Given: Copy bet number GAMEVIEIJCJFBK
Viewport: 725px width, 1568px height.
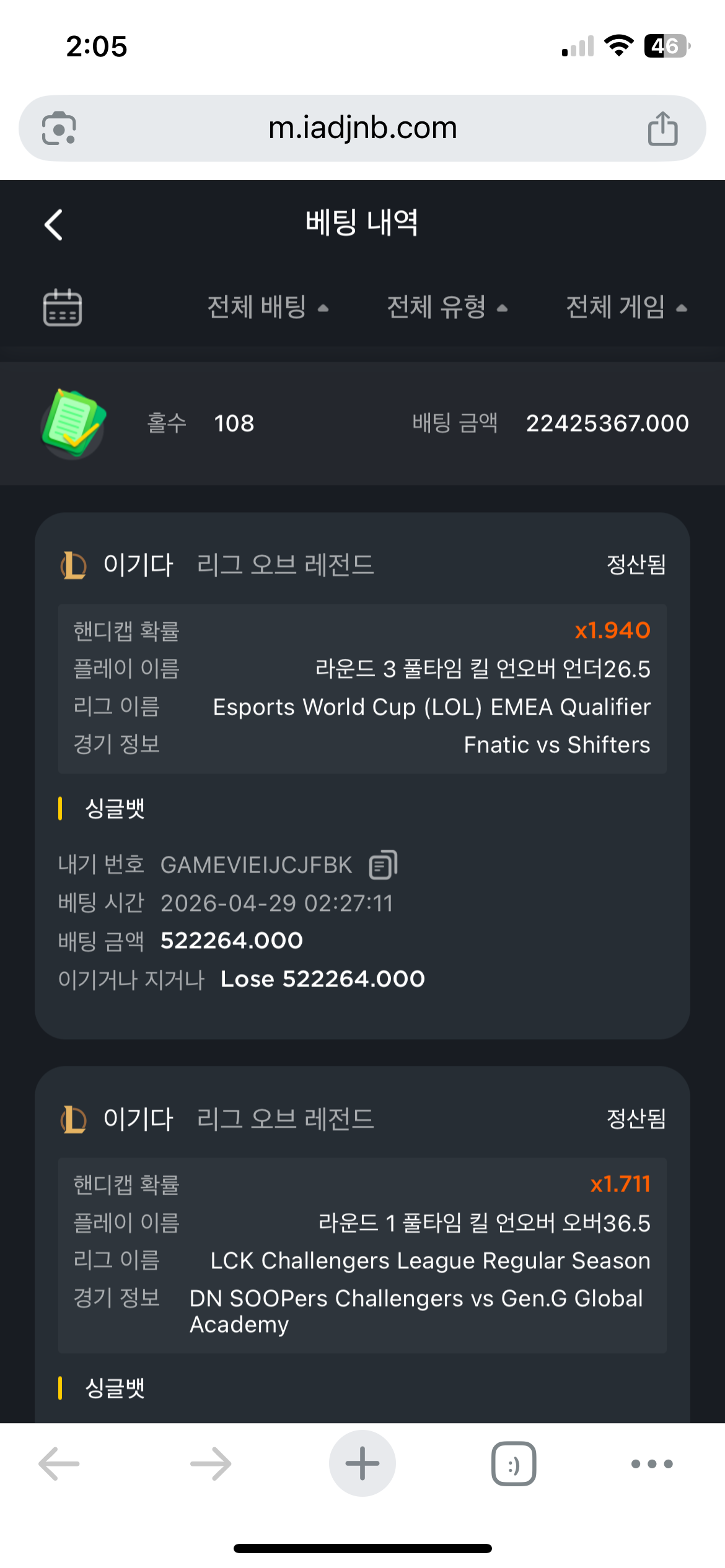Looking at the screenshot, I should (x=383, y=865).
